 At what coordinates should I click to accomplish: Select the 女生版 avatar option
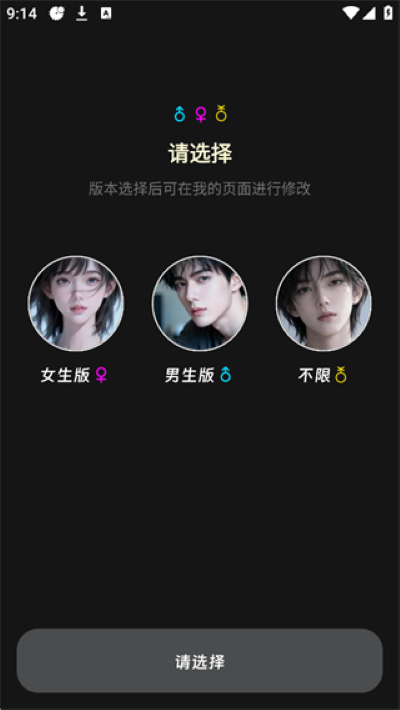(76, 303)
